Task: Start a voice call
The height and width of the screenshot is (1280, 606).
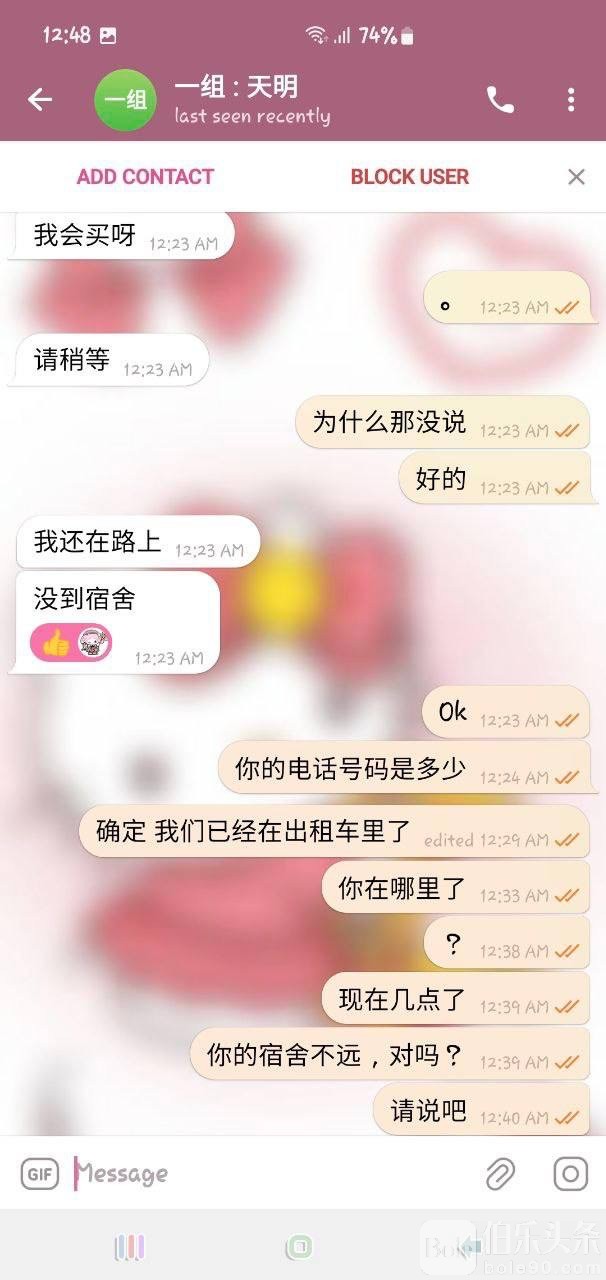Action: [500, 99]
